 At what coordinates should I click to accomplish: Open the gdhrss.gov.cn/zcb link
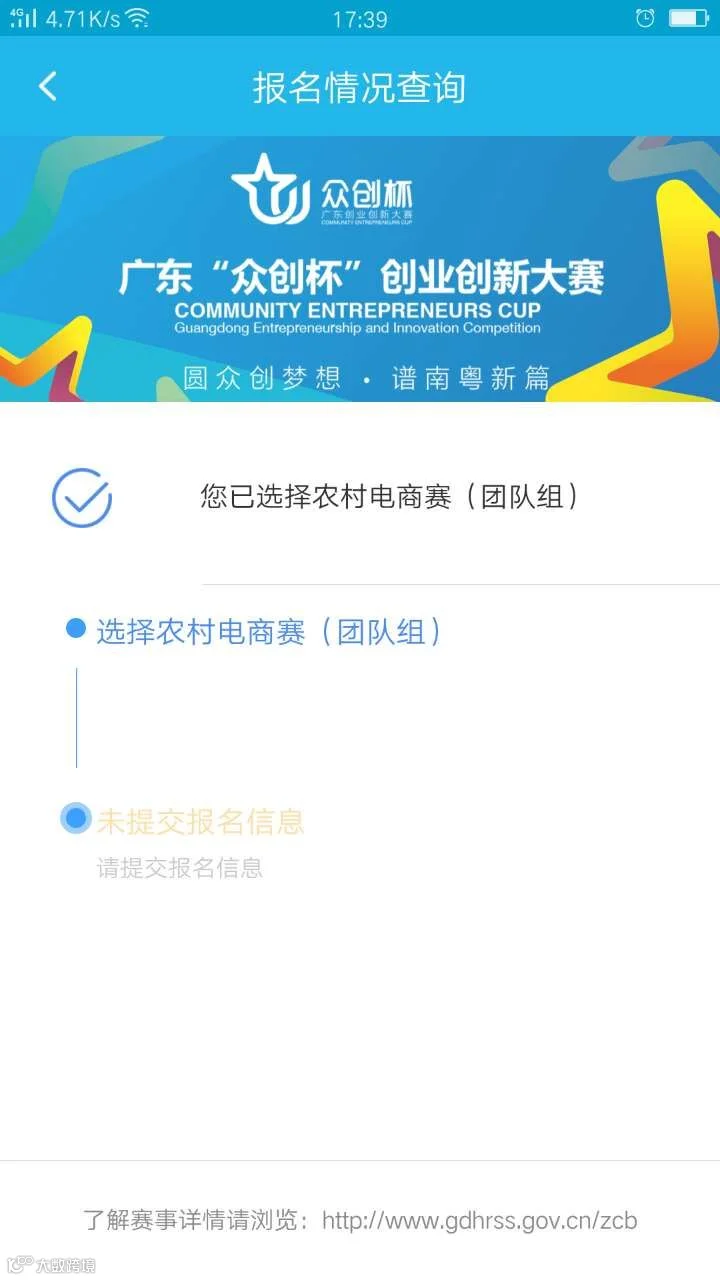click(479, 1220)
